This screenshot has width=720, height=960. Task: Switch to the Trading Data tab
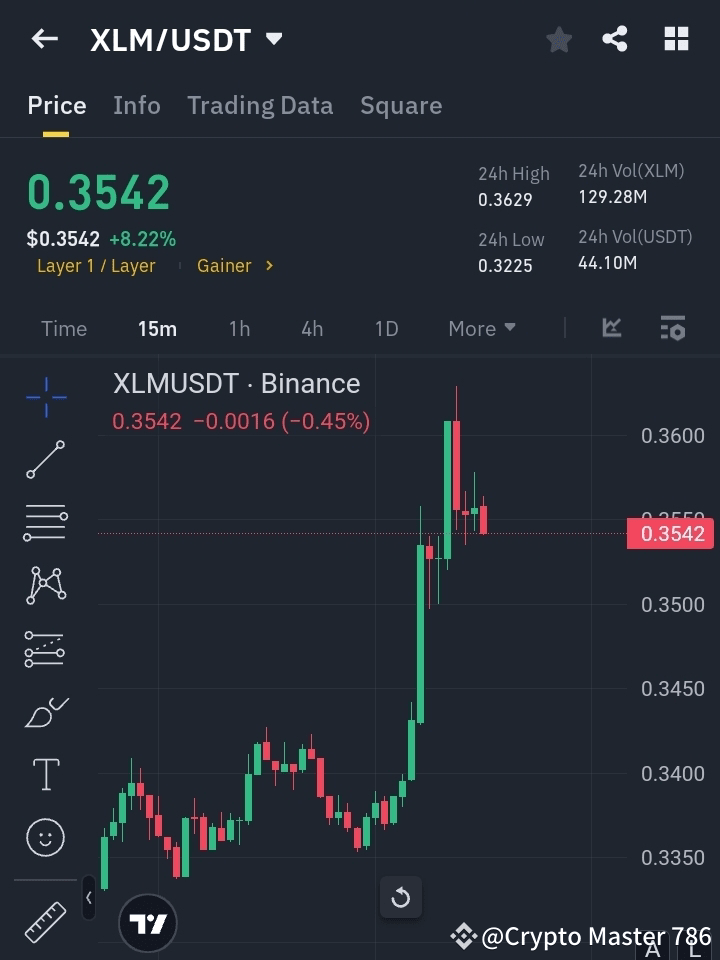pyautogui.click(x=260, y=105)
